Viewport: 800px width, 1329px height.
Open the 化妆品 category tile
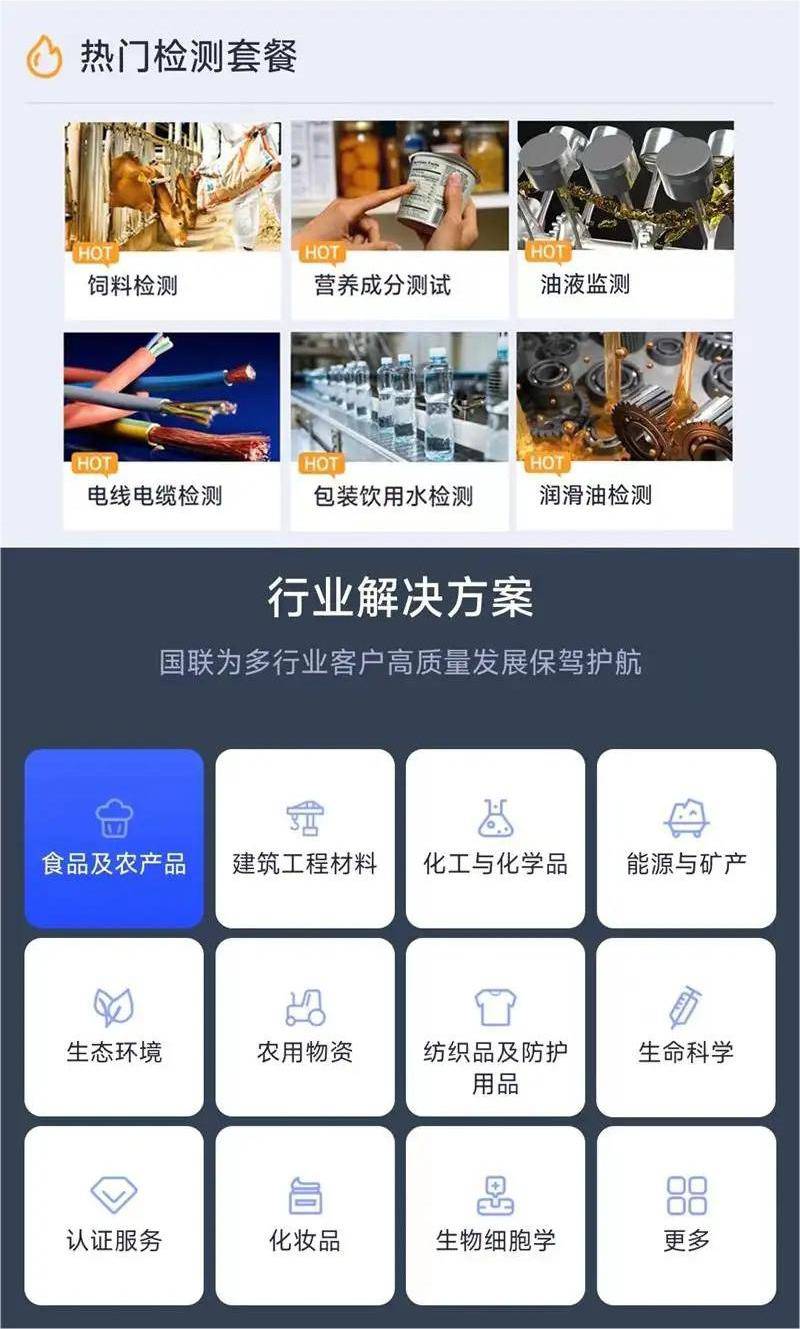pos(305,1215)
